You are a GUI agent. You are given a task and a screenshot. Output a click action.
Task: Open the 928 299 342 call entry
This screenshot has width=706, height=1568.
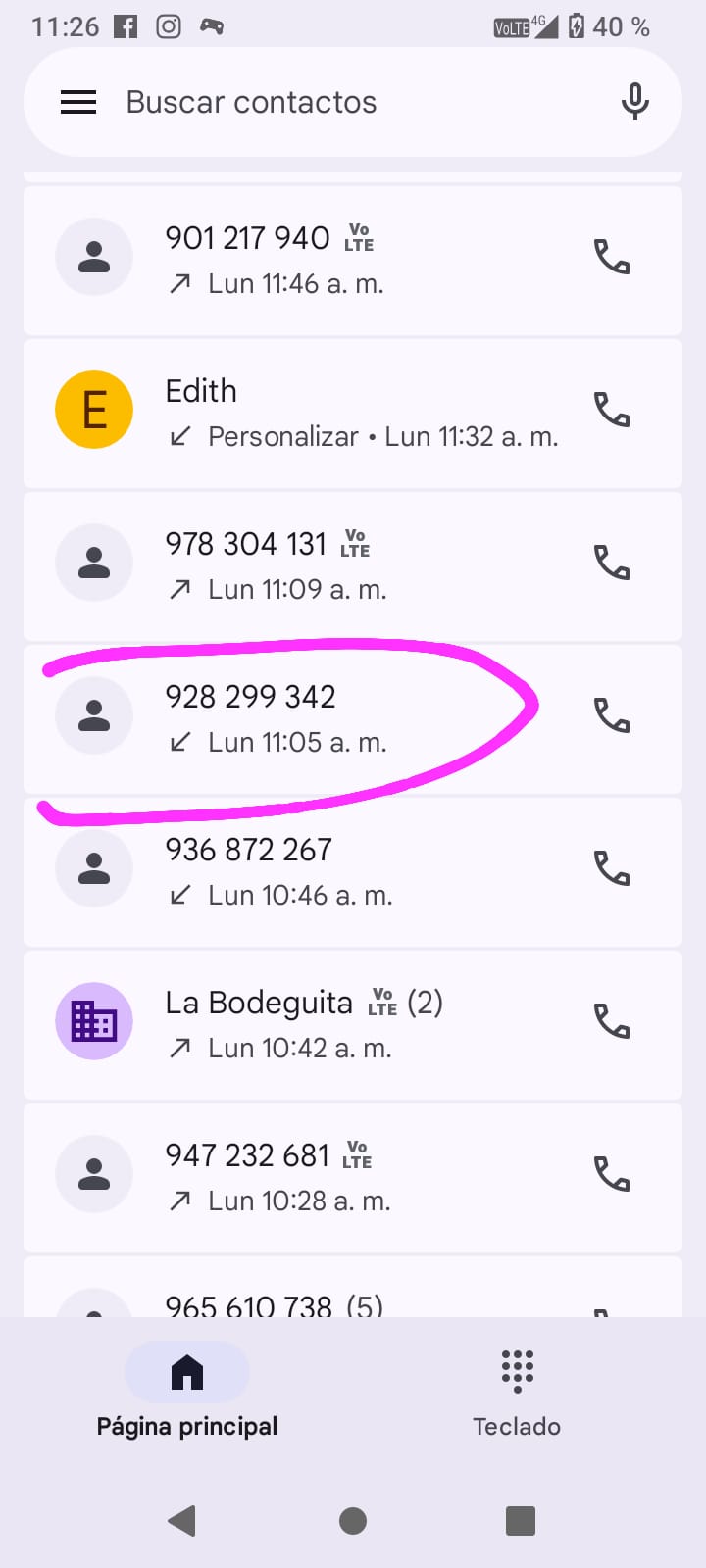(324, 718)
